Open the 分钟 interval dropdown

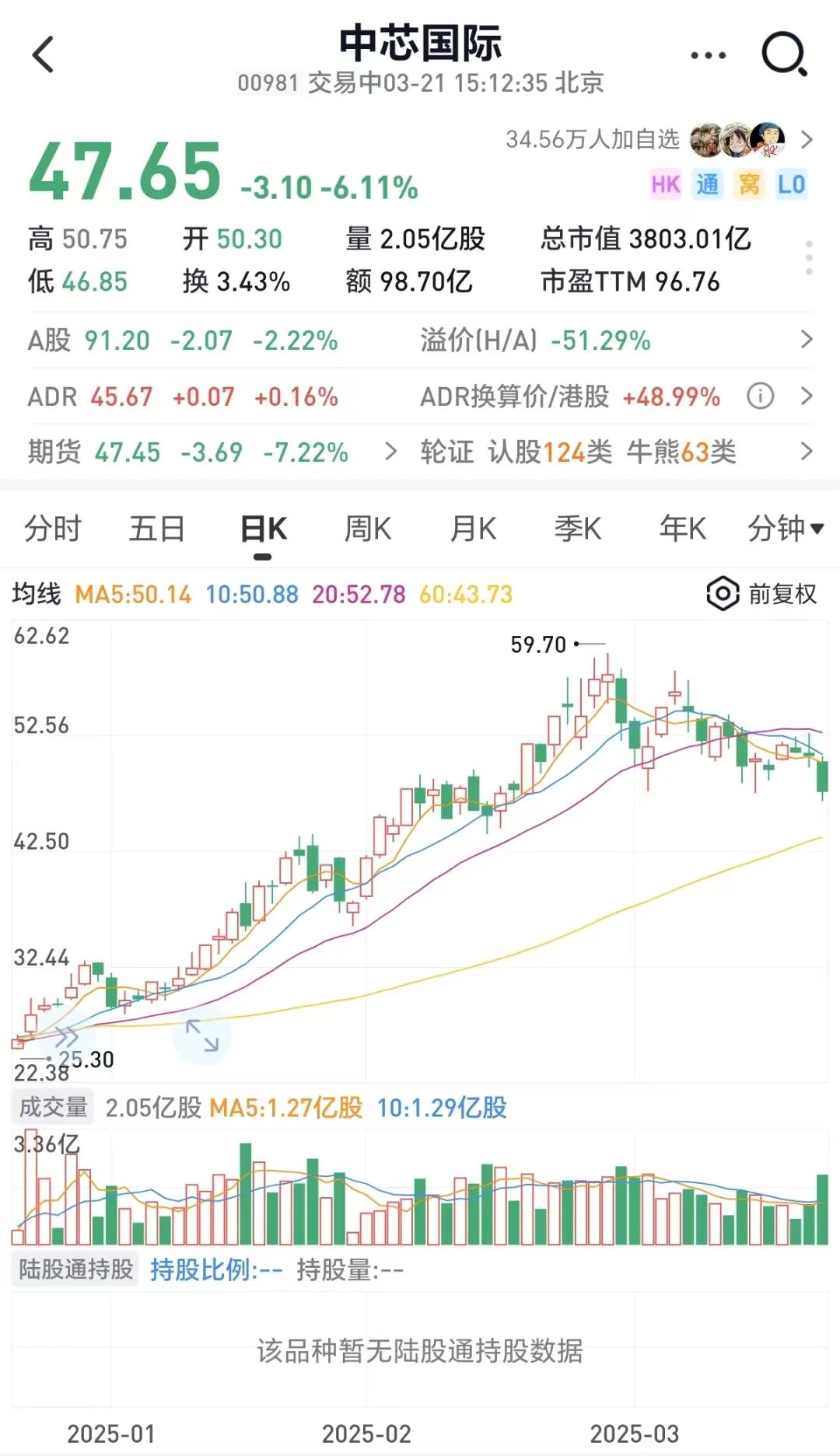pyautogui.click(x=786, y=529)
